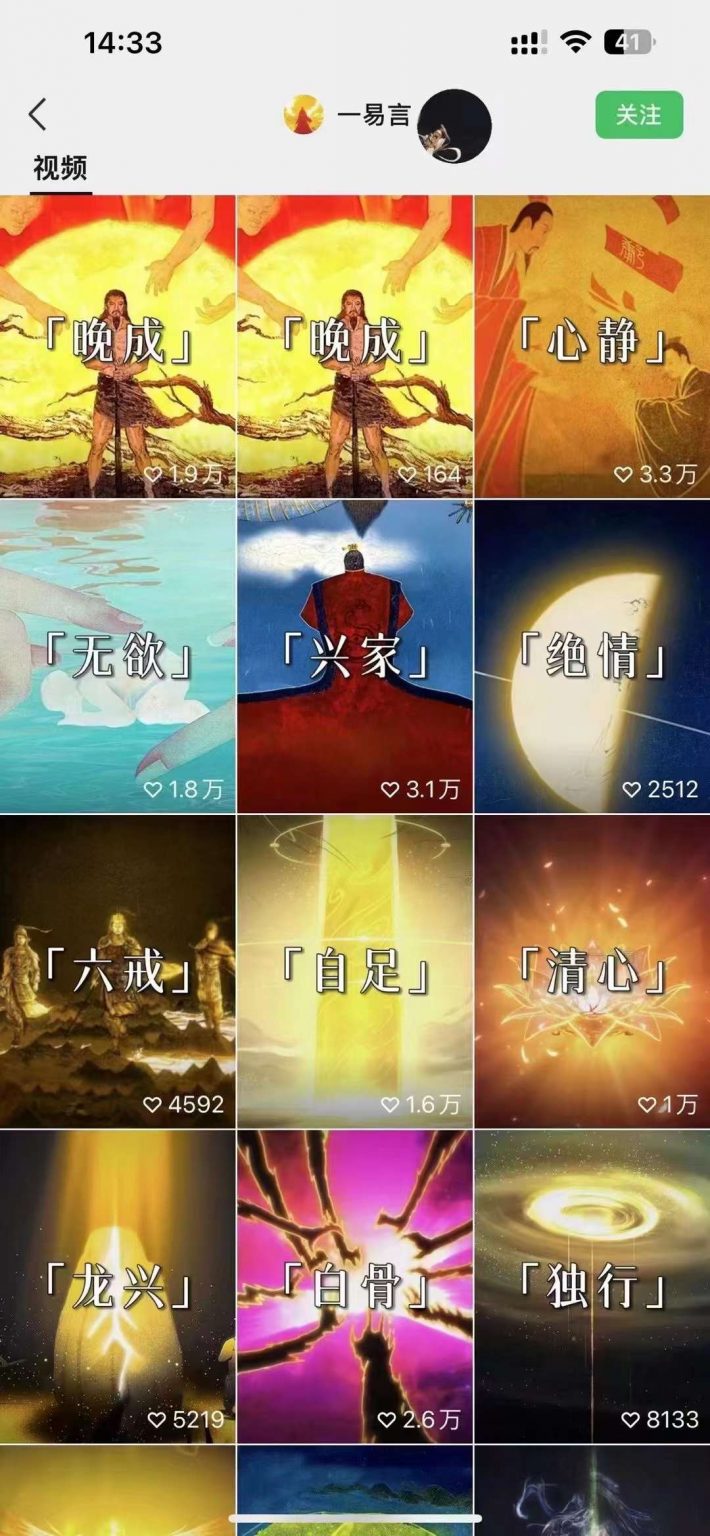Play the 六戒 video
710x1536 pixels.
pos(117,972)
